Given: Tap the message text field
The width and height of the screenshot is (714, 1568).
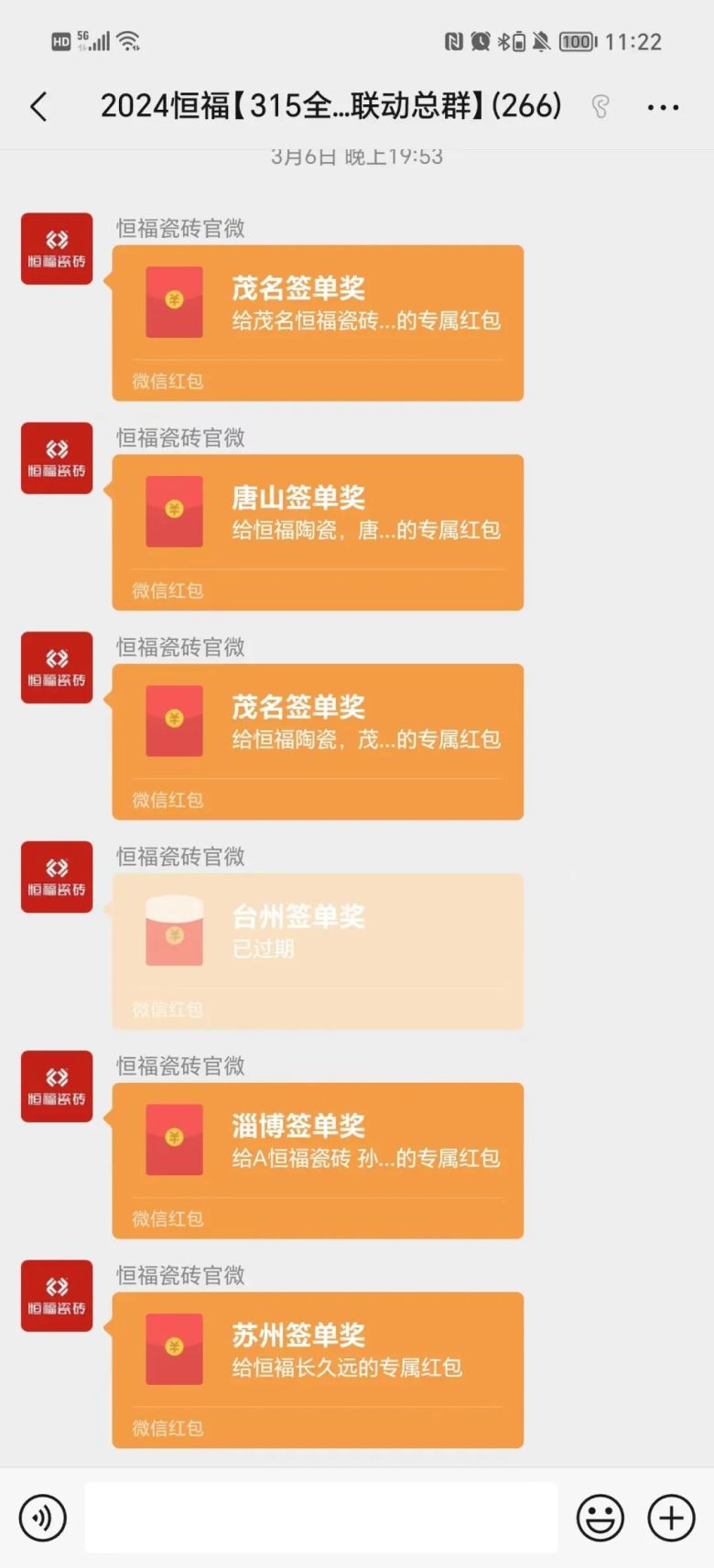Looking at the screenshot, I should 321,1518.
